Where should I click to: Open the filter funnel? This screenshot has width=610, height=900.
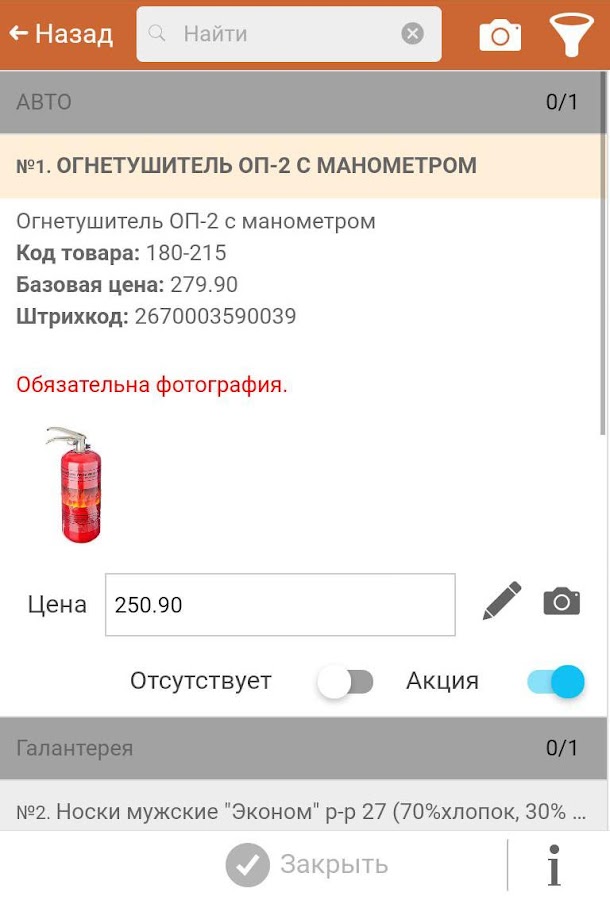coord(571,36)
